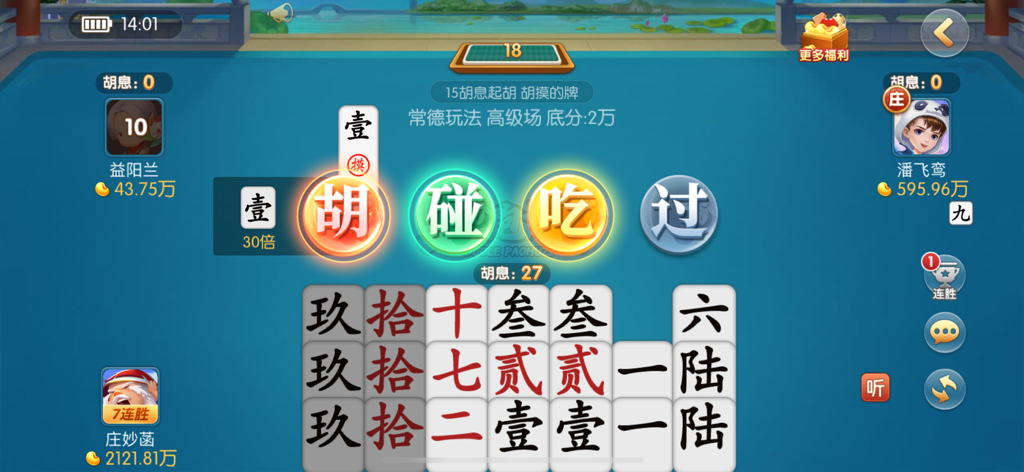Viewport: 1024px width, 472px height.
Task: Select the 吃 action button
Action: [566, 212]
